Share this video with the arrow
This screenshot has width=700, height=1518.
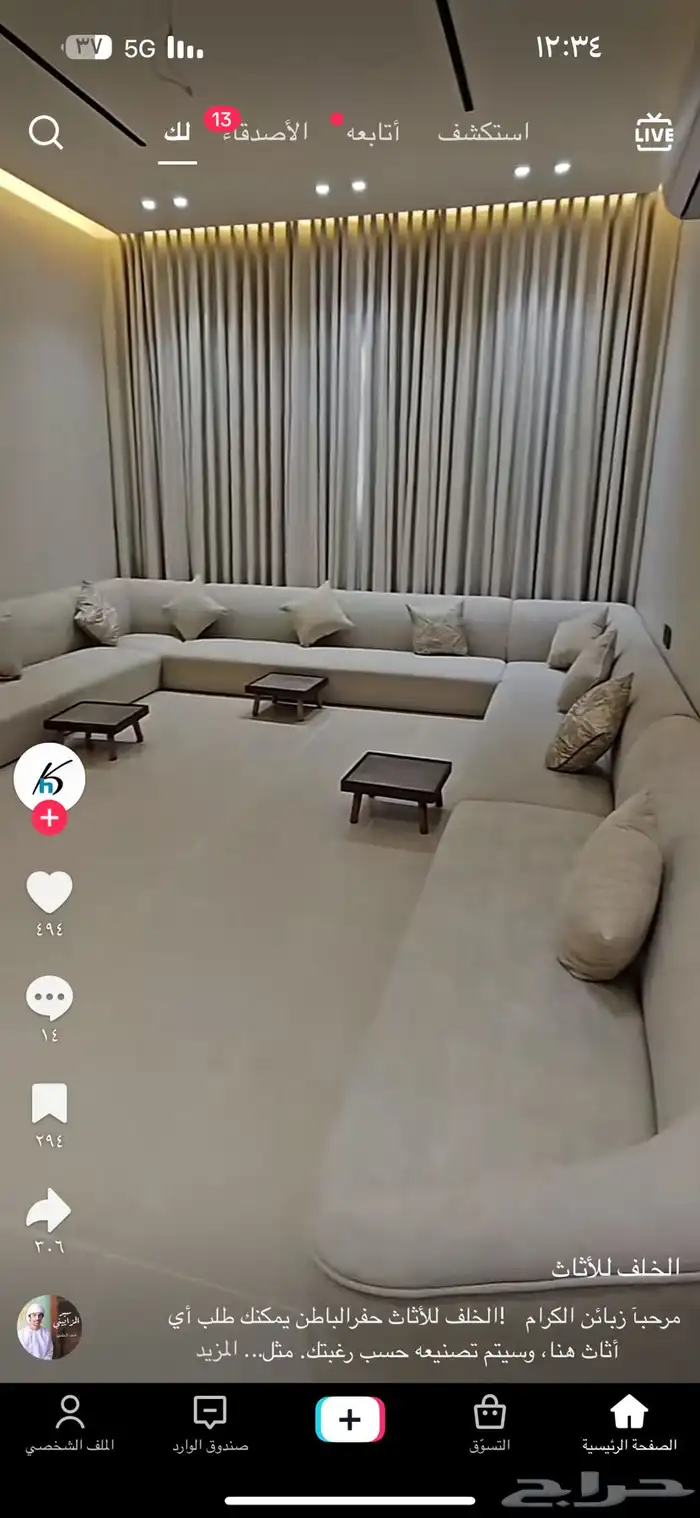(x=49, y=1211)
